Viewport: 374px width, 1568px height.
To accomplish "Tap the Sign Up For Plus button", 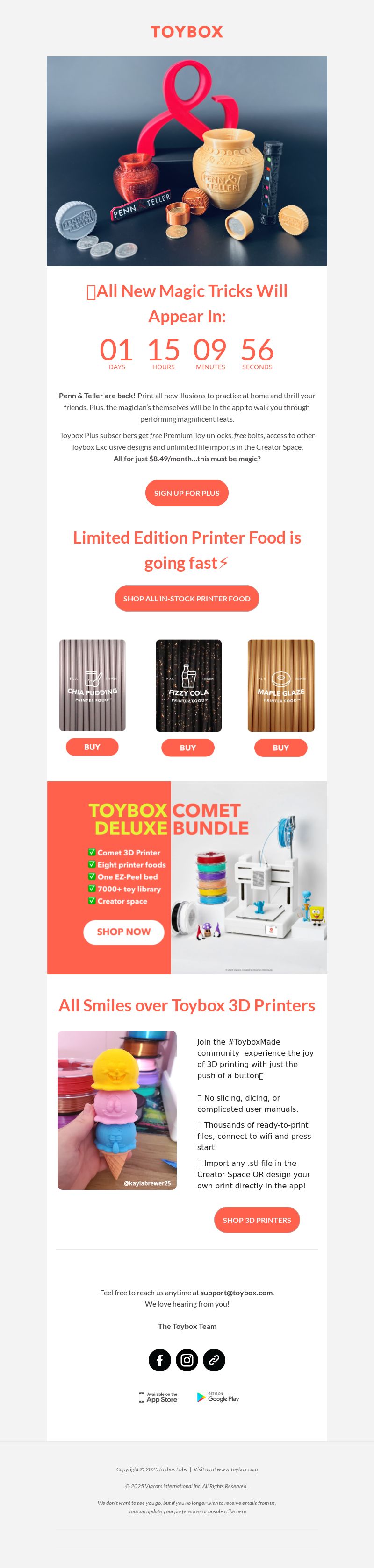I will 187,493.
